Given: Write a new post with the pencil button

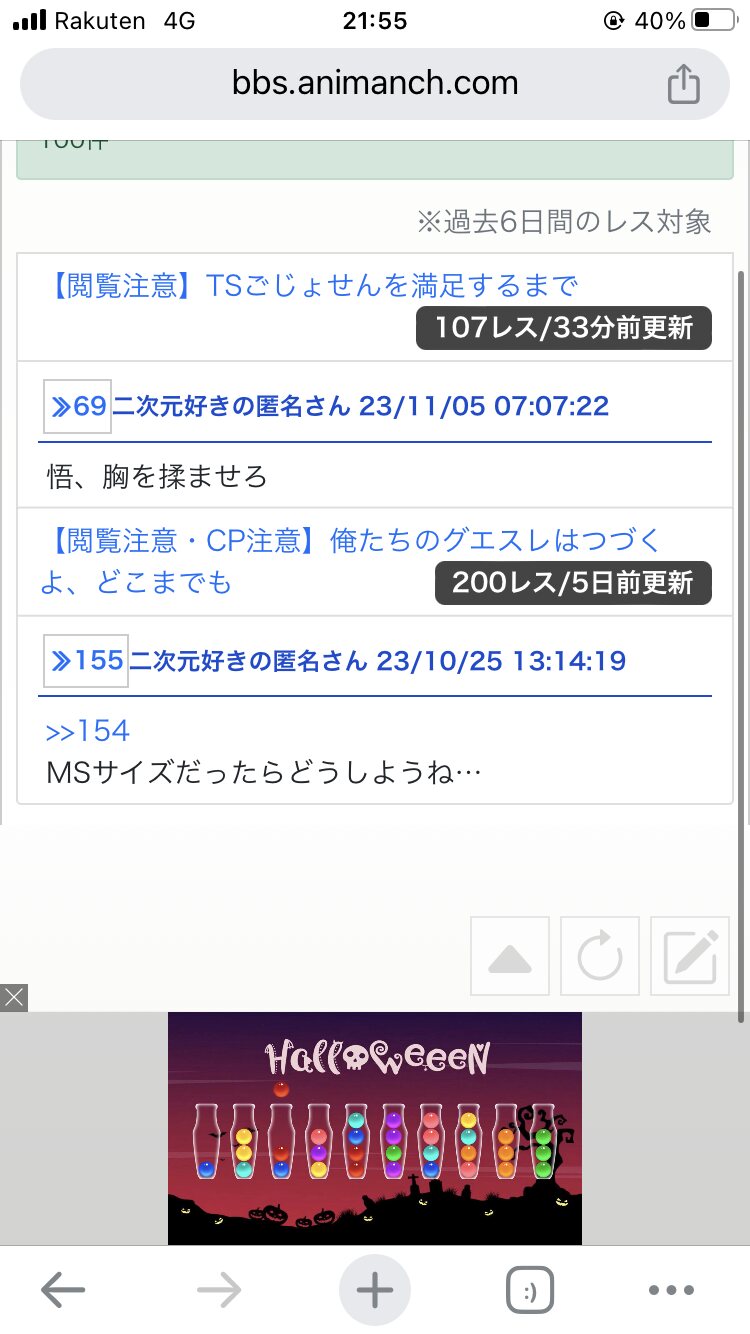Looking at the screenshot, I should (x=690, y=957).
